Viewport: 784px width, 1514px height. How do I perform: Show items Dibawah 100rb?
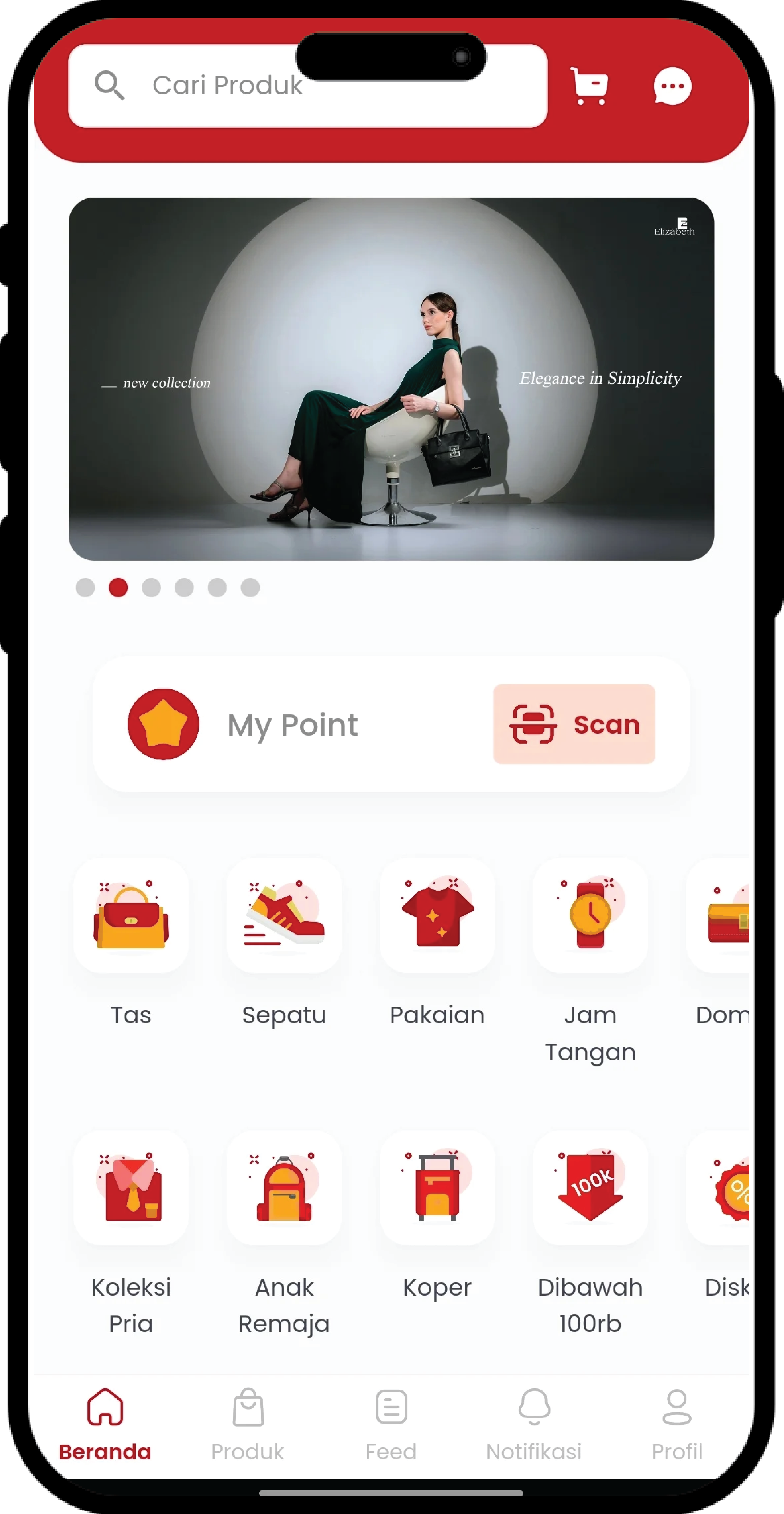click(x=590, y=1187)
